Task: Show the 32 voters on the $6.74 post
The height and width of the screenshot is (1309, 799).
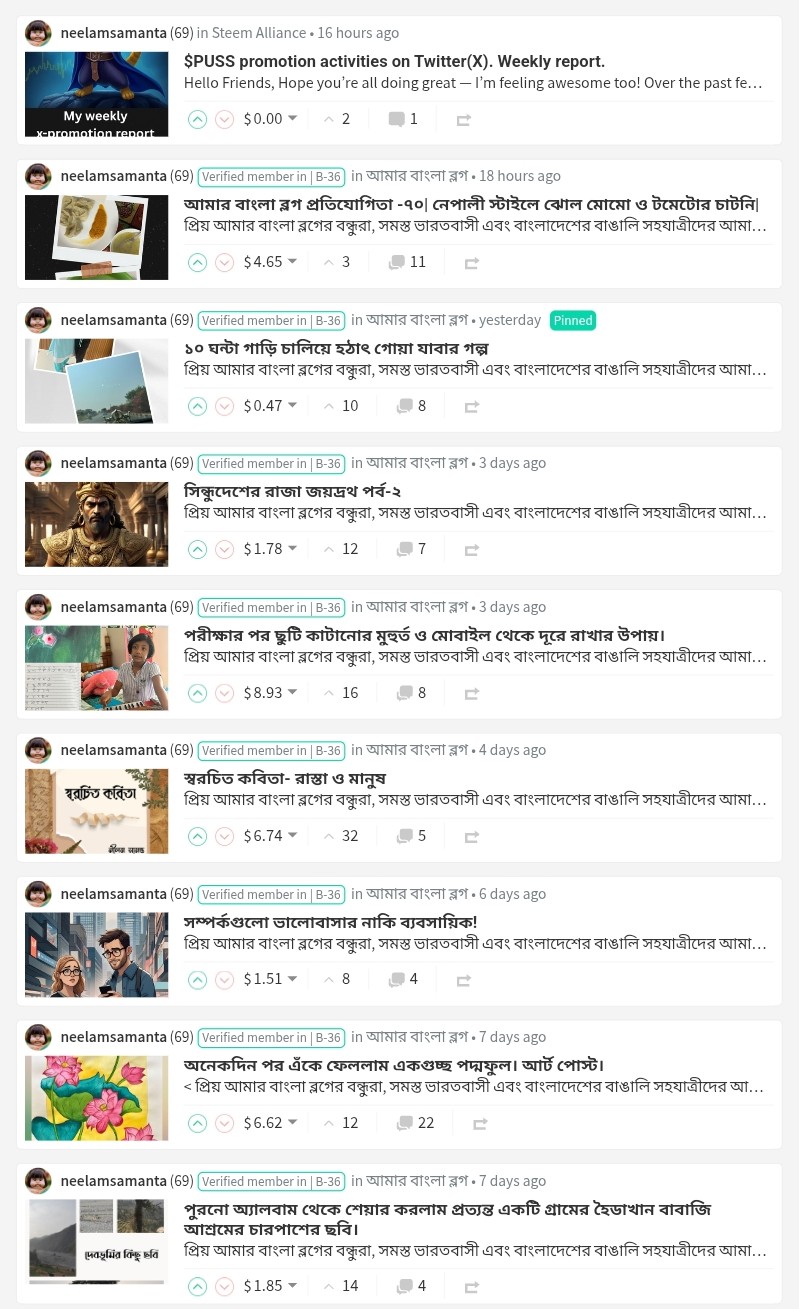Action: [x=340, y=836]
